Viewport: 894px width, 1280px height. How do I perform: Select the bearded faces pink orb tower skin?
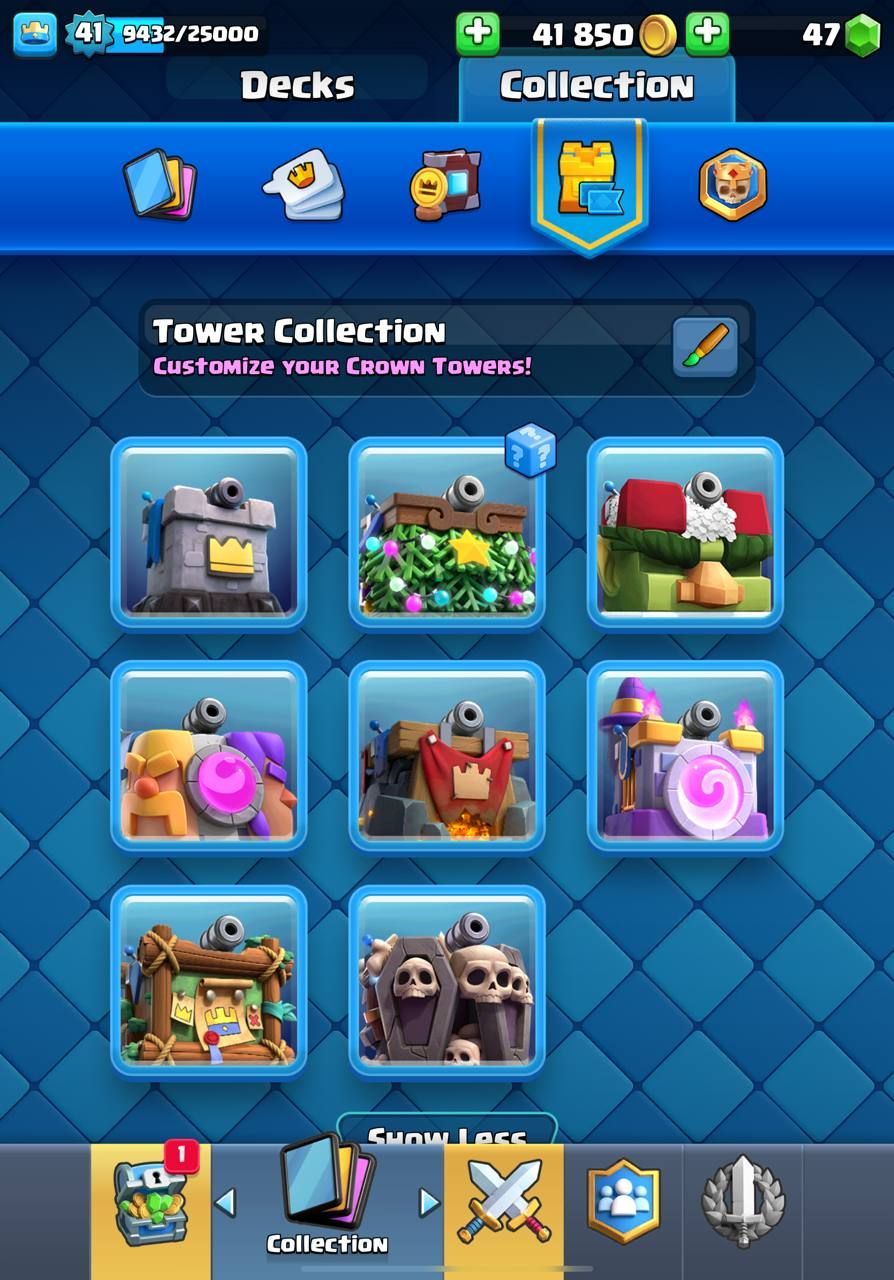pyautogui.click(x=208, y=757)
